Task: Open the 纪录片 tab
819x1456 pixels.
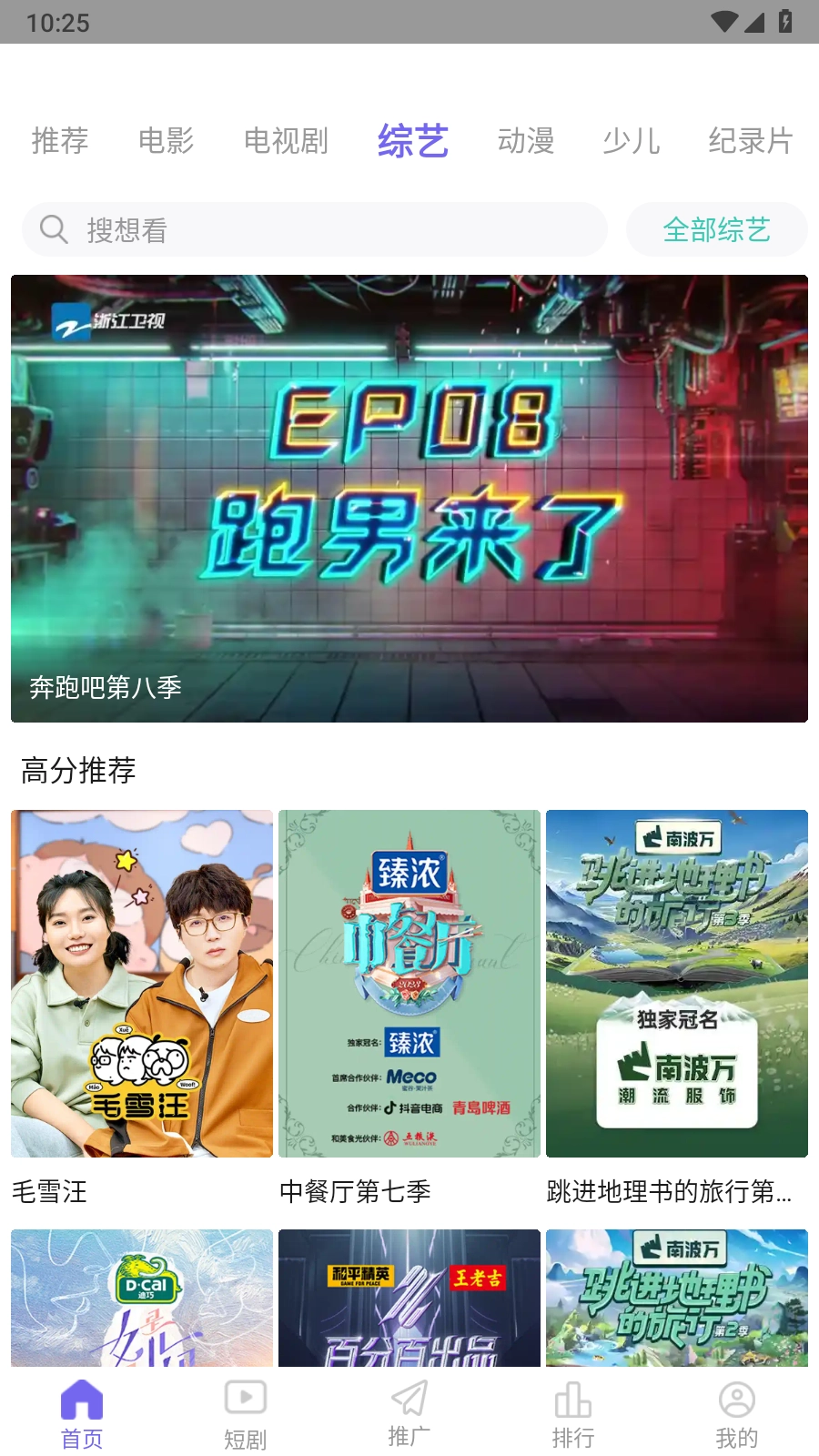Action: point(751,141)
